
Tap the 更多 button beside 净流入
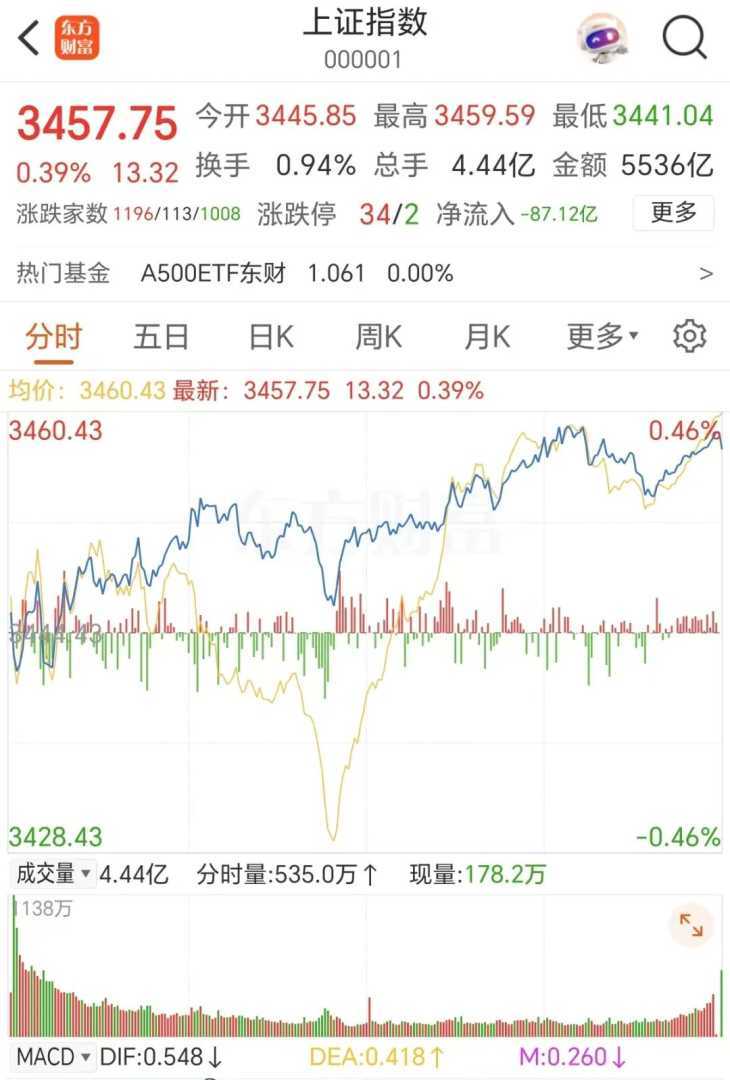pos(673,213)
